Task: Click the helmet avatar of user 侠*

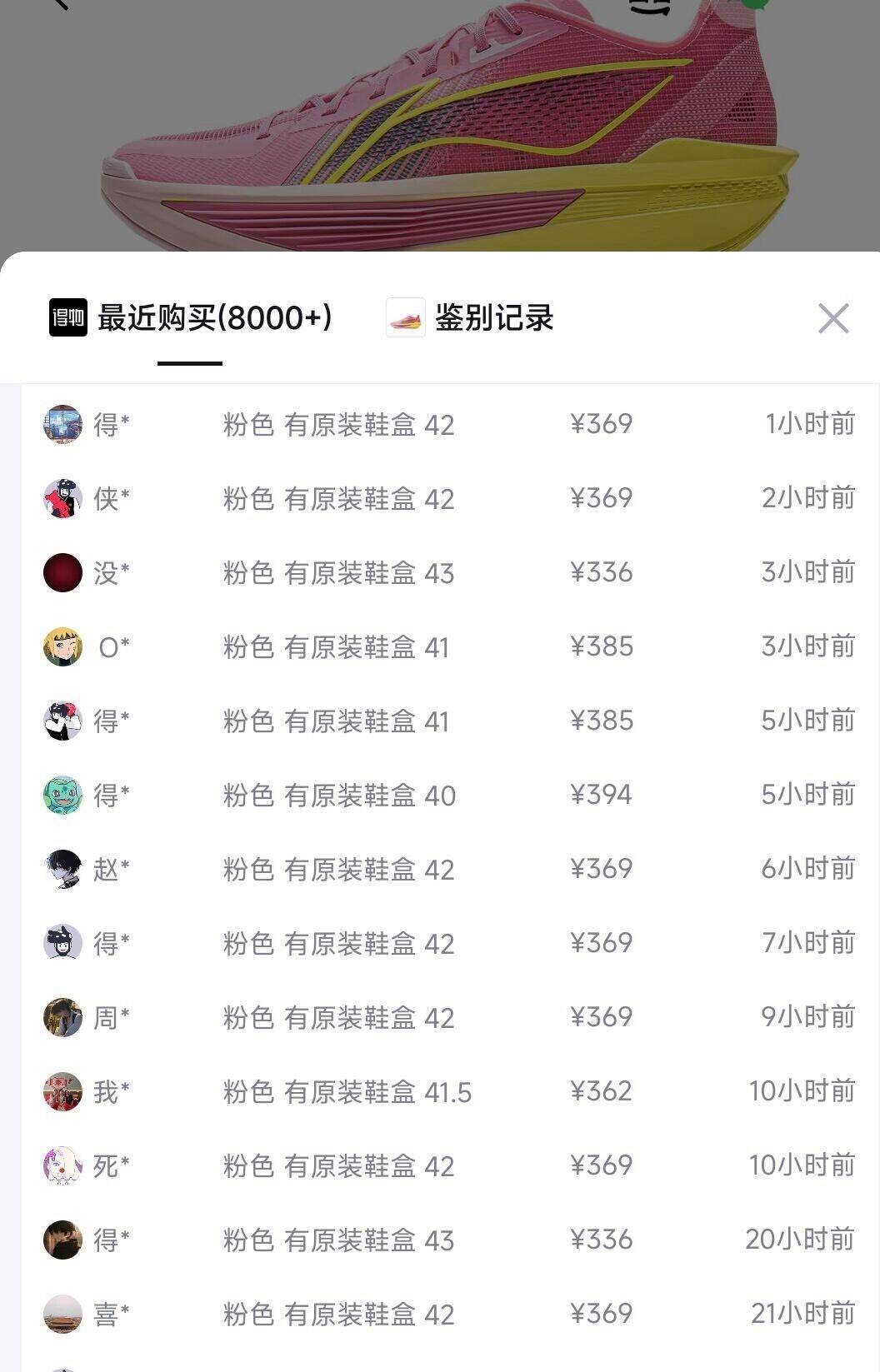Action: pos(64,499)
